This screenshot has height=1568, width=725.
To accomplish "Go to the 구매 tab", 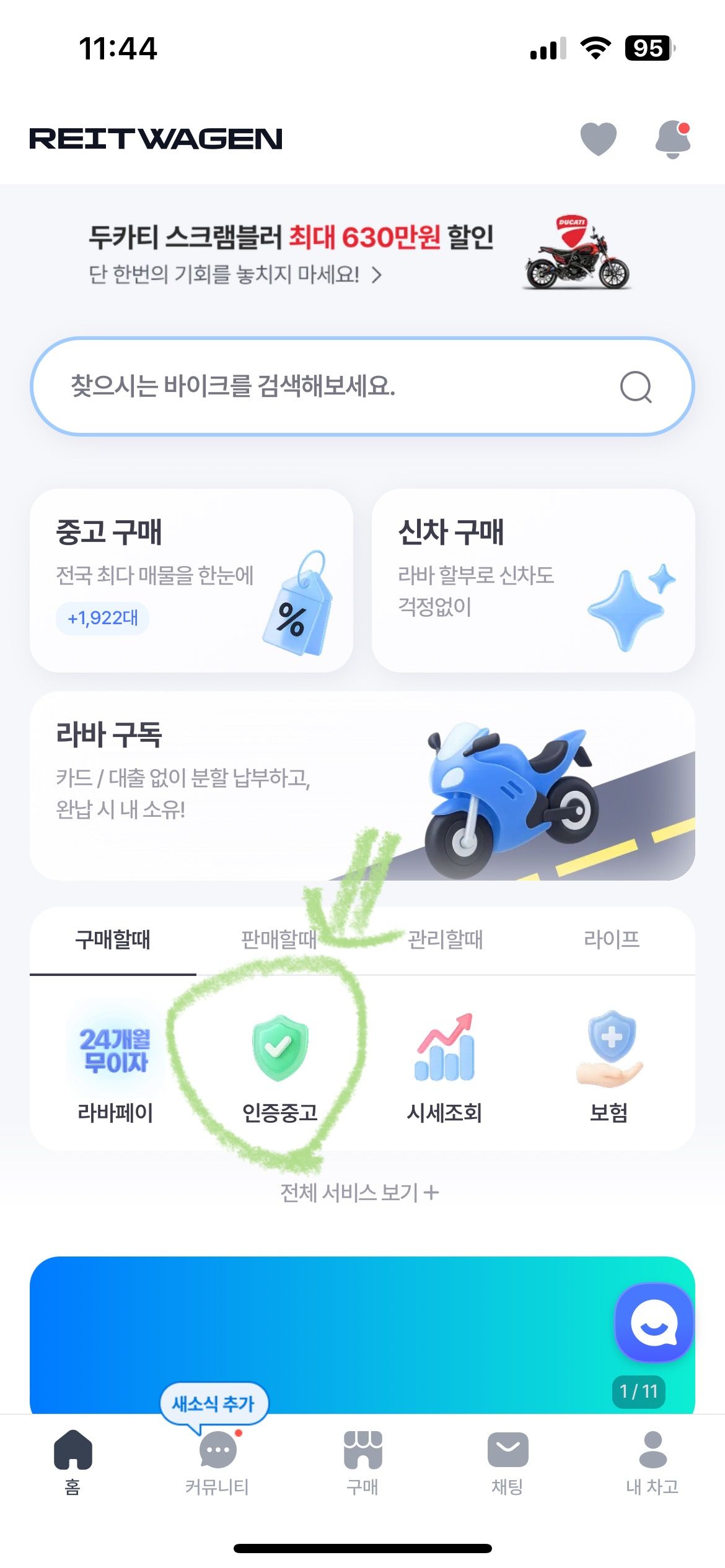I will click(362, 1461).
